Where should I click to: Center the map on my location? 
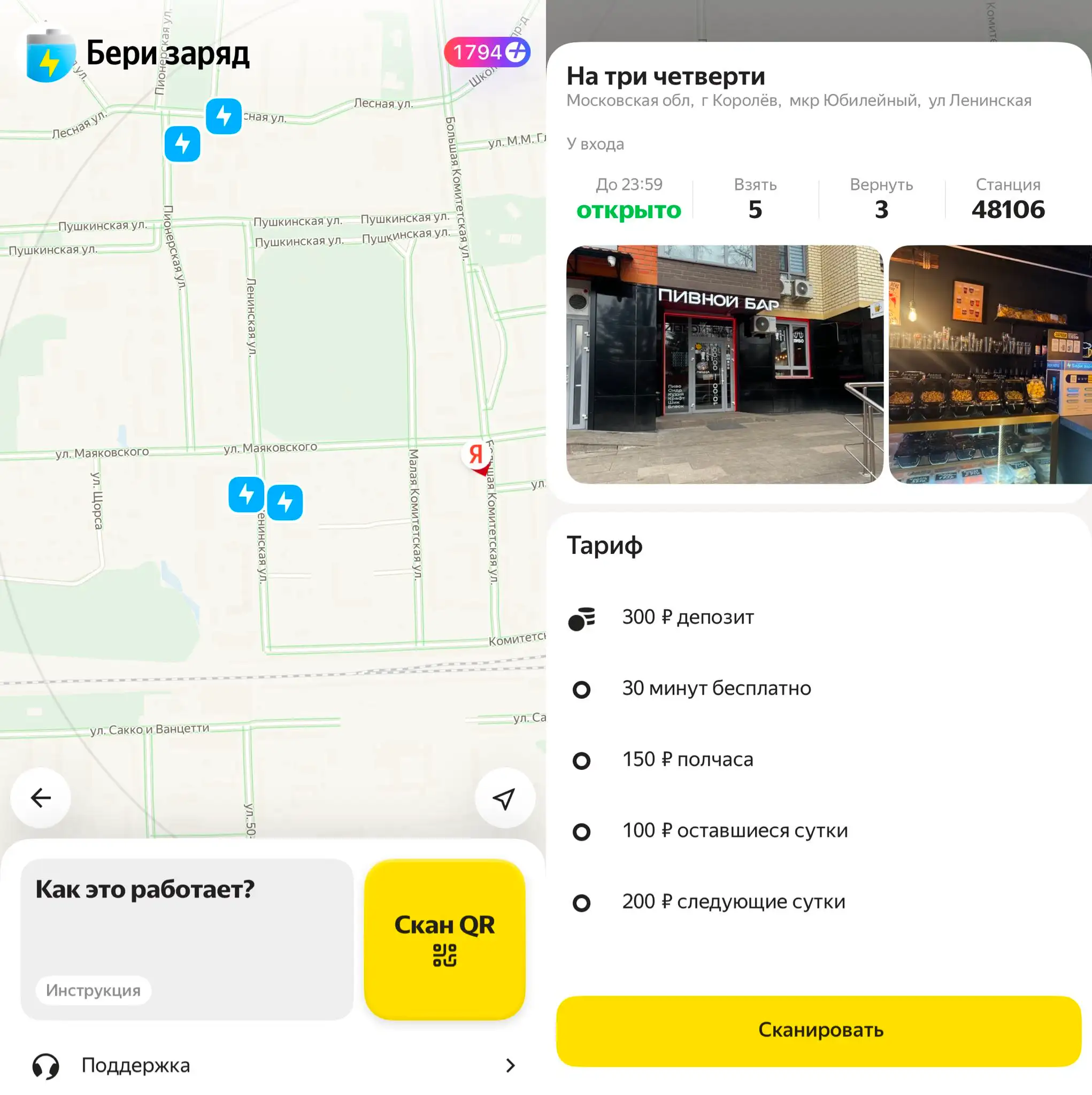(504, 798)
